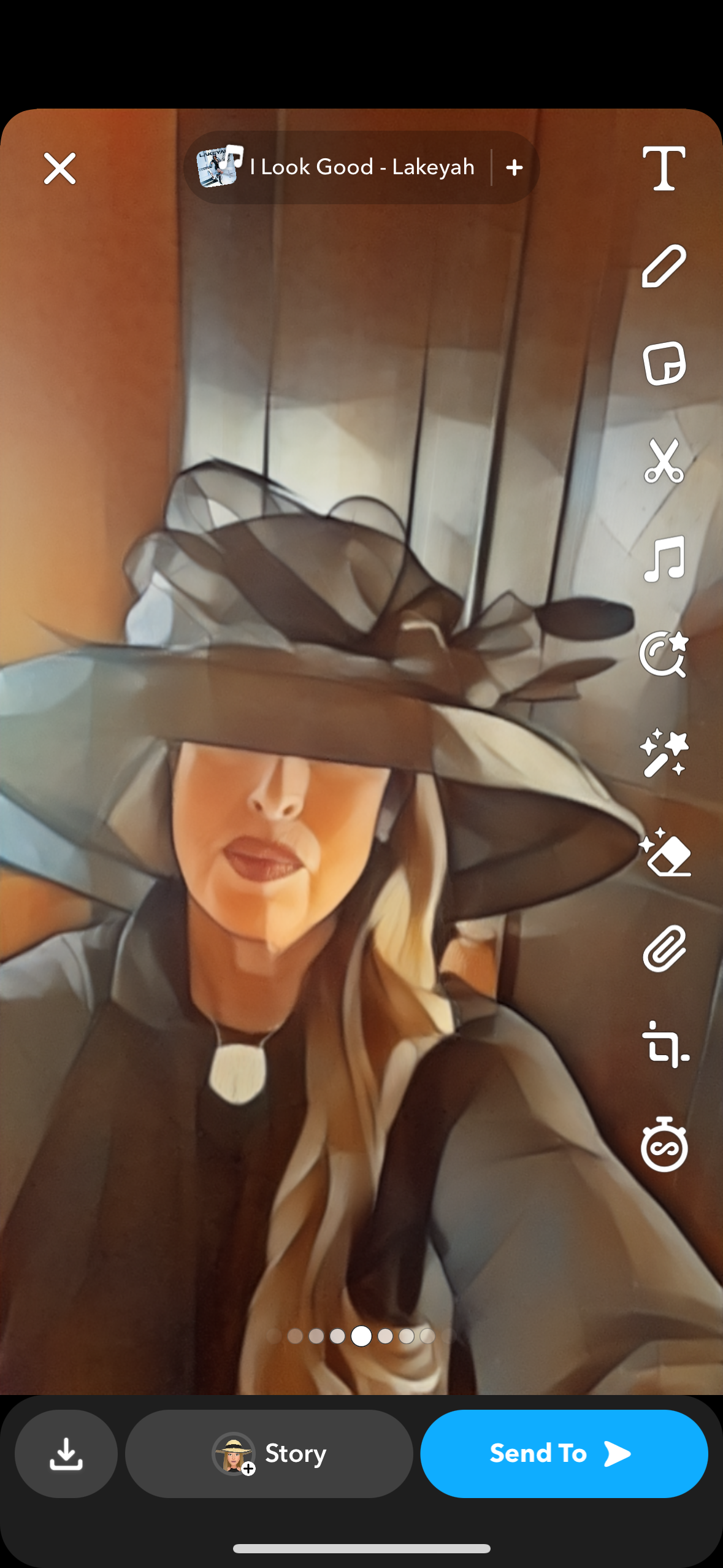Tap the blue Send To button
Screen dimensions: 723x1568
point(564,1453)
